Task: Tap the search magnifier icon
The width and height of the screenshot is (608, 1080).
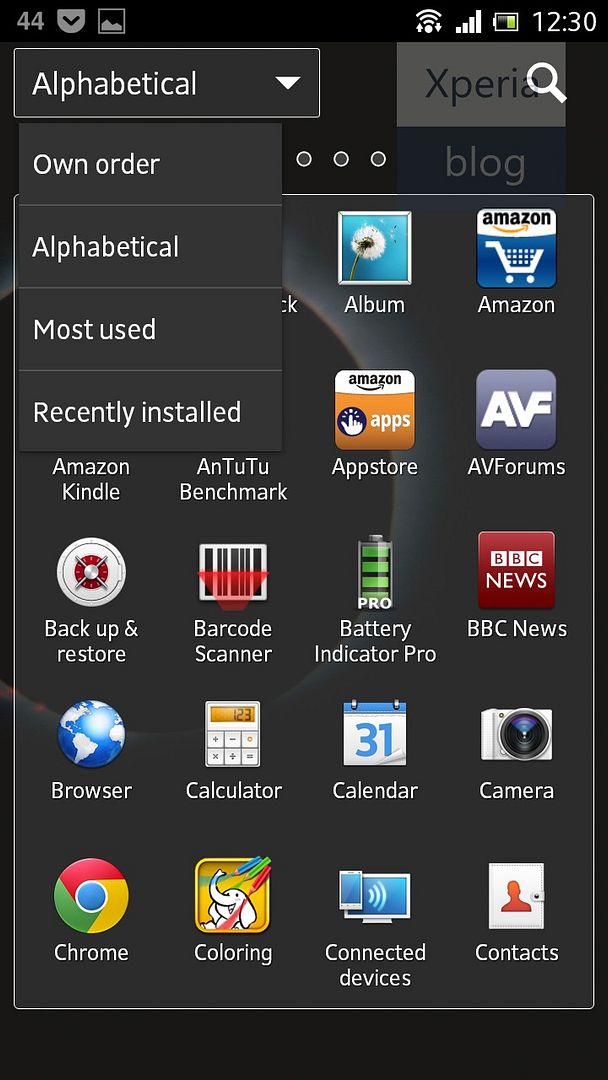Action: click(546, 83)
